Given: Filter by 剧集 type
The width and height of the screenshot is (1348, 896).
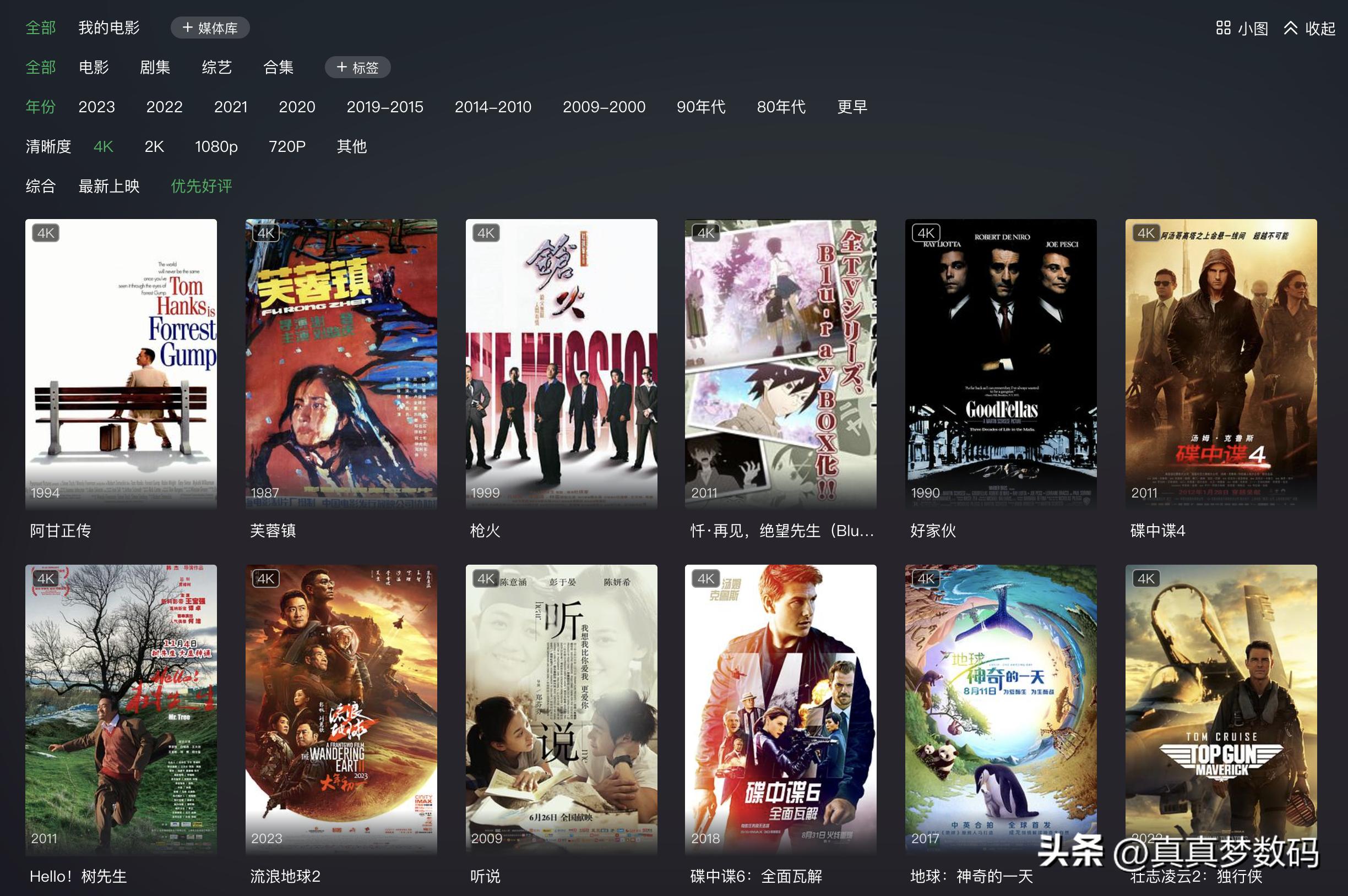Looking at the screenshot, I should 155,68.
